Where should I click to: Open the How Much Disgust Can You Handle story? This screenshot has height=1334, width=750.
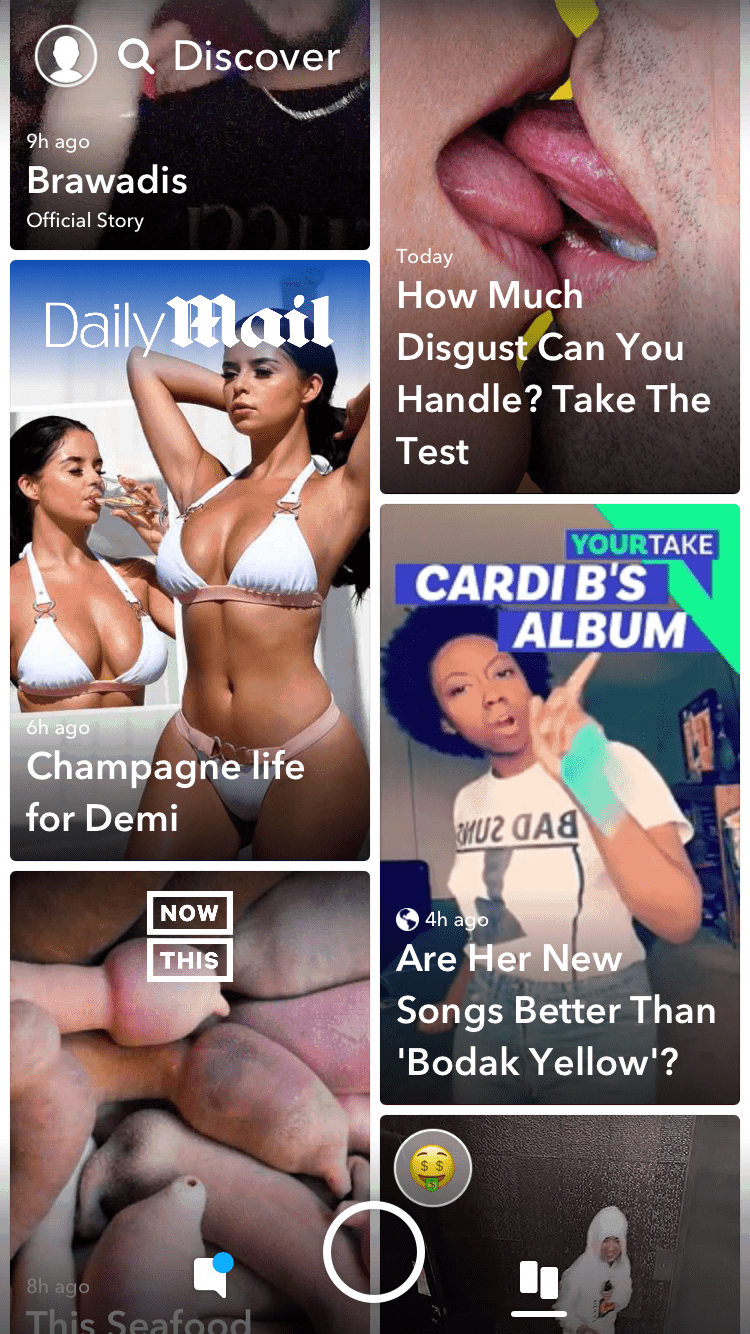tap(559, 300)
